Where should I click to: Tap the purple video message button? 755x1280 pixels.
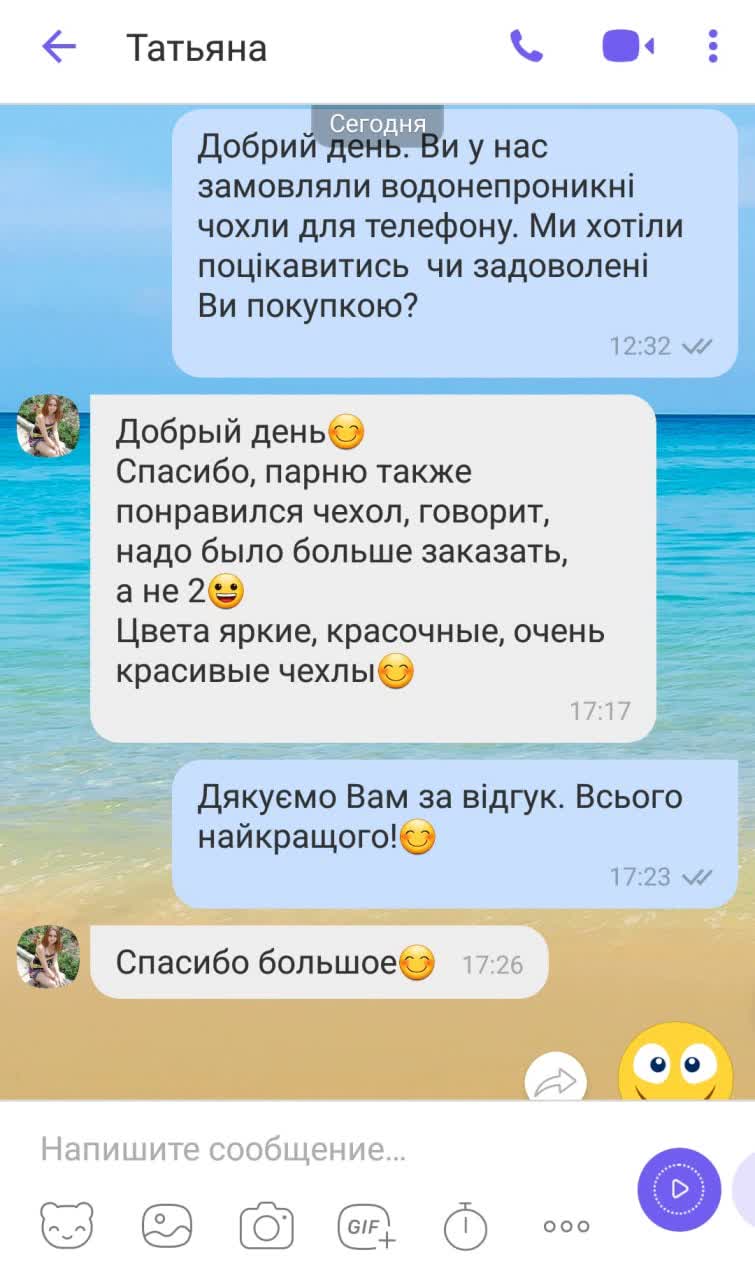(x=679, y=1189)
